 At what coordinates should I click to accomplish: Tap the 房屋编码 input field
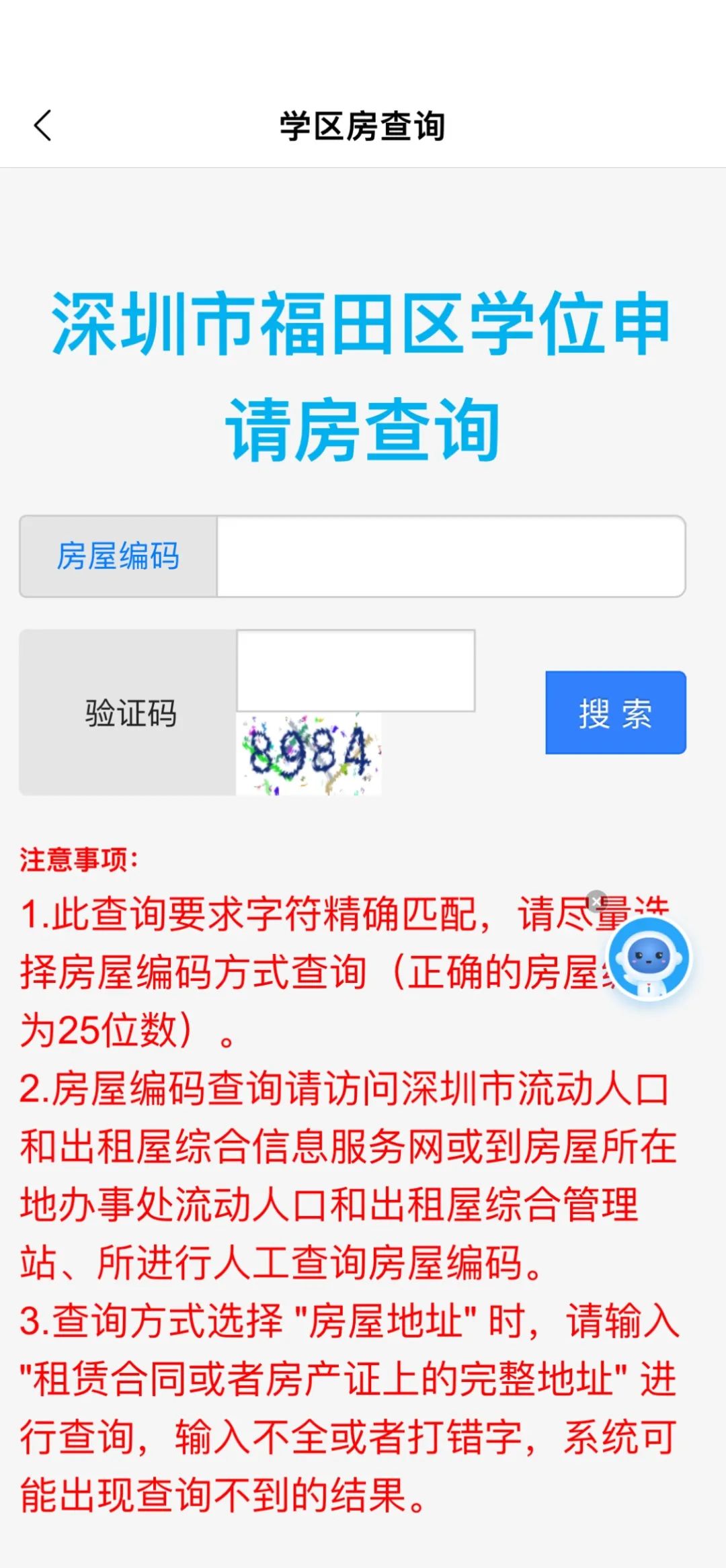pyautogui.click(x=450, y=556)
